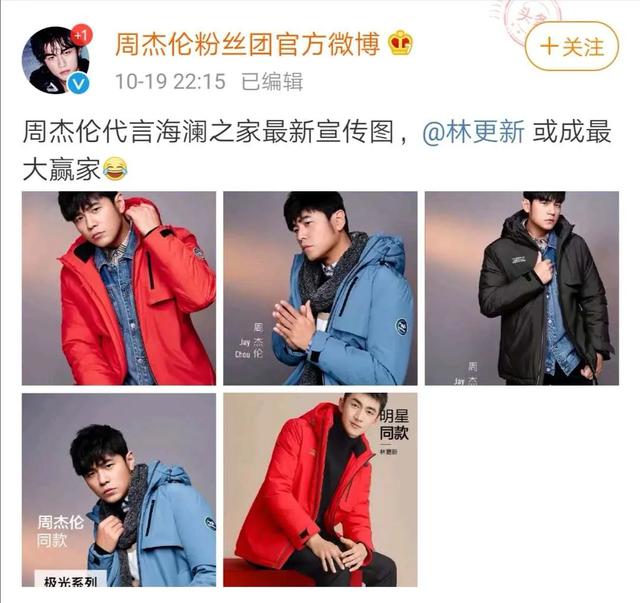Screen dimensions: 640x603
Task: View the red jacket photo with hood
Action: [119, 288]
